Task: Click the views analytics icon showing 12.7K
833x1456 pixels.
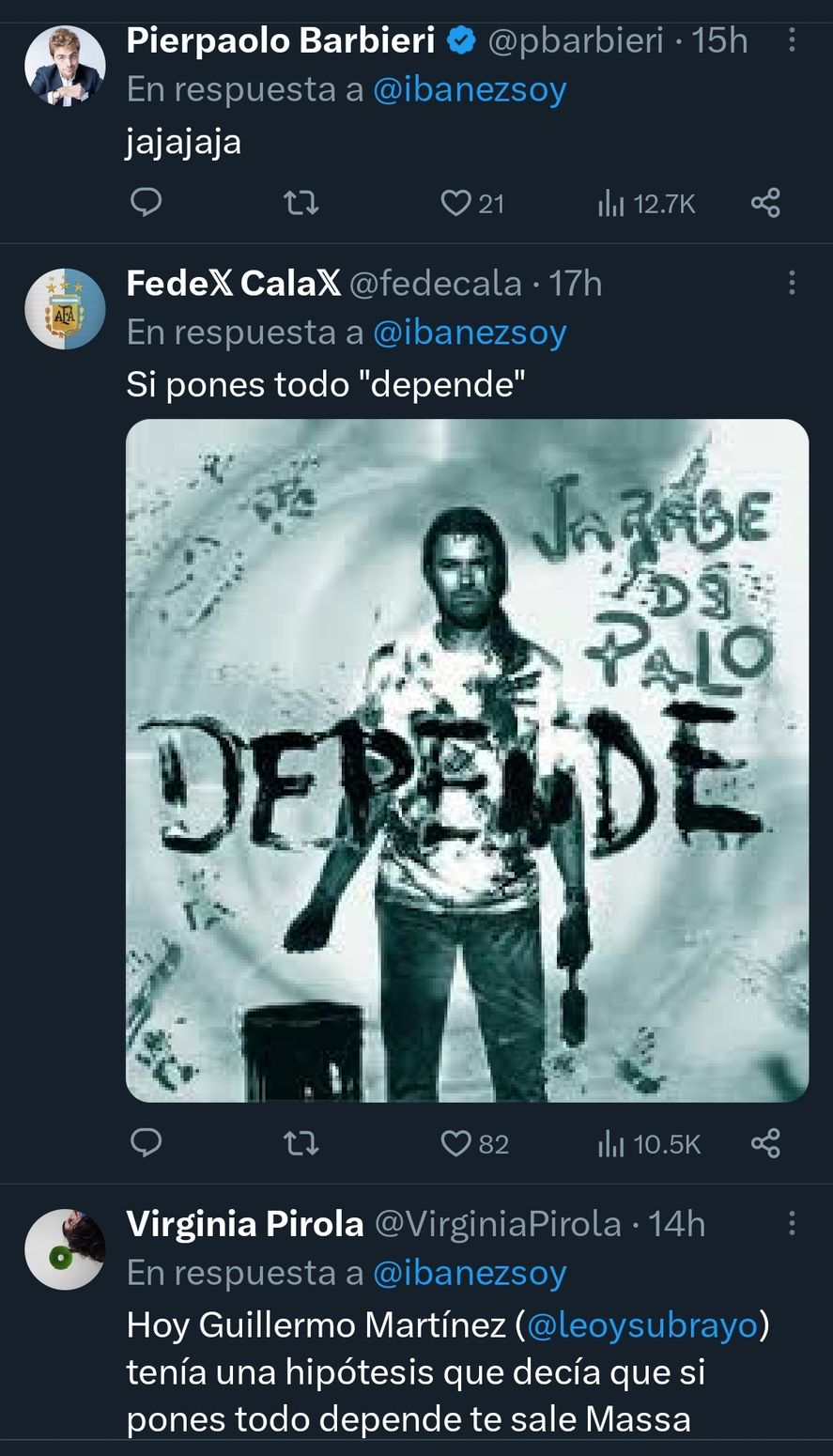Action: 645,203
